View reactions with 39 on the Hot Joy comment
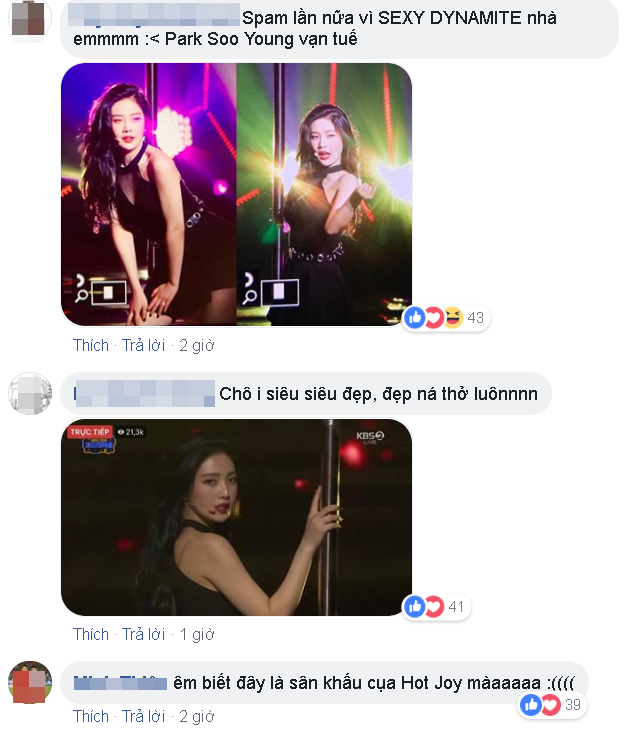This screenshot has width=633, height=731. 552,705
